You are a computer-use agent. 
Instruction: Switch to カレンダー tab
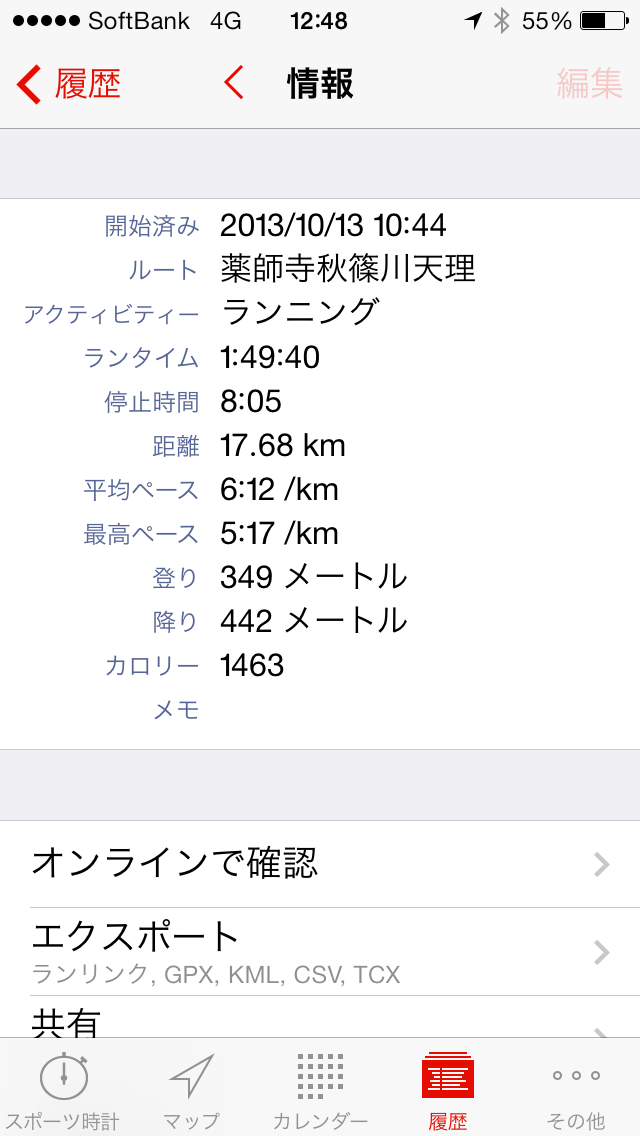point(320,1088)
